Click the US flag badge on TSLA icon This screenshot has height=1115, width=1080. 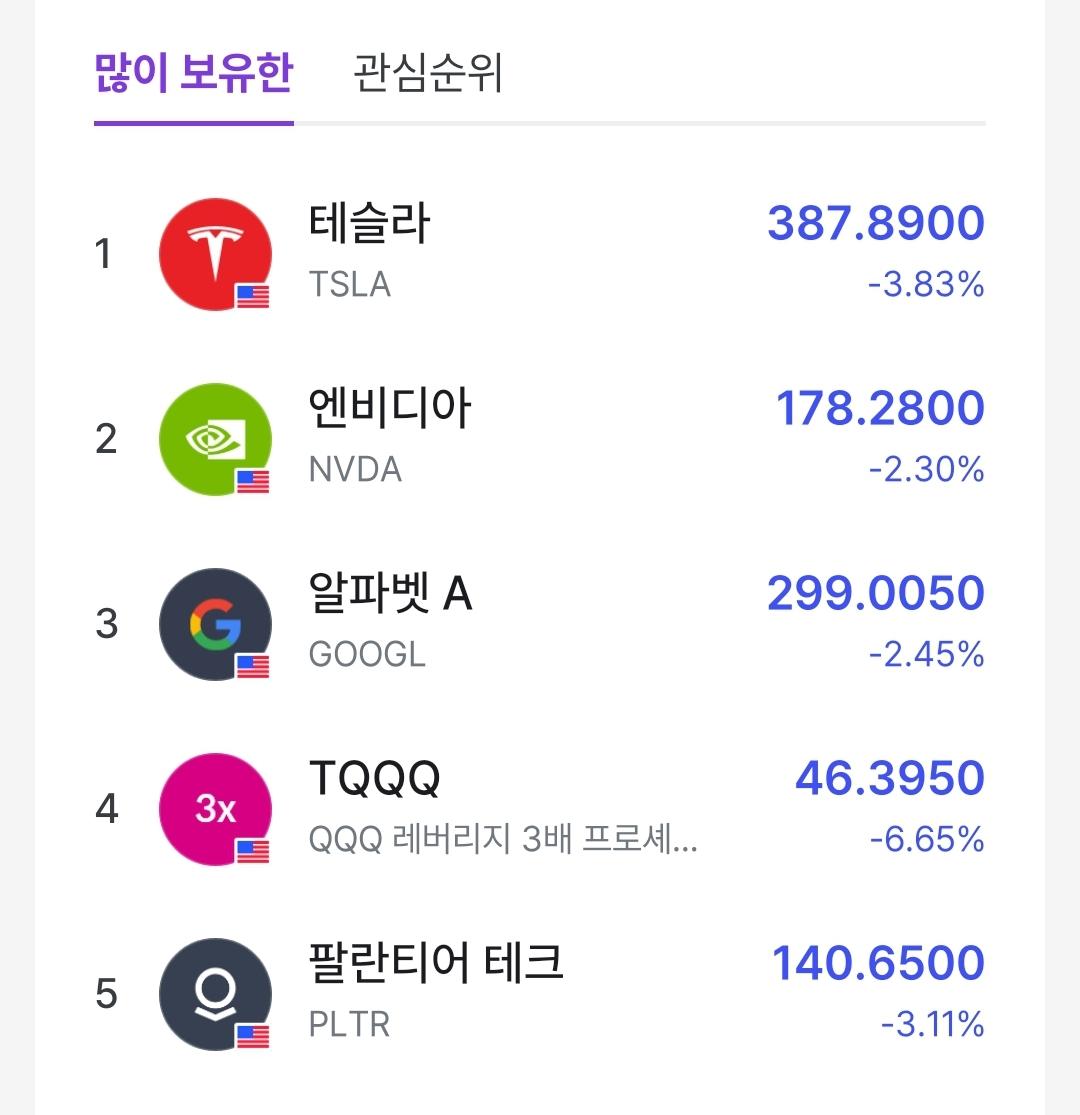point(252,295)
